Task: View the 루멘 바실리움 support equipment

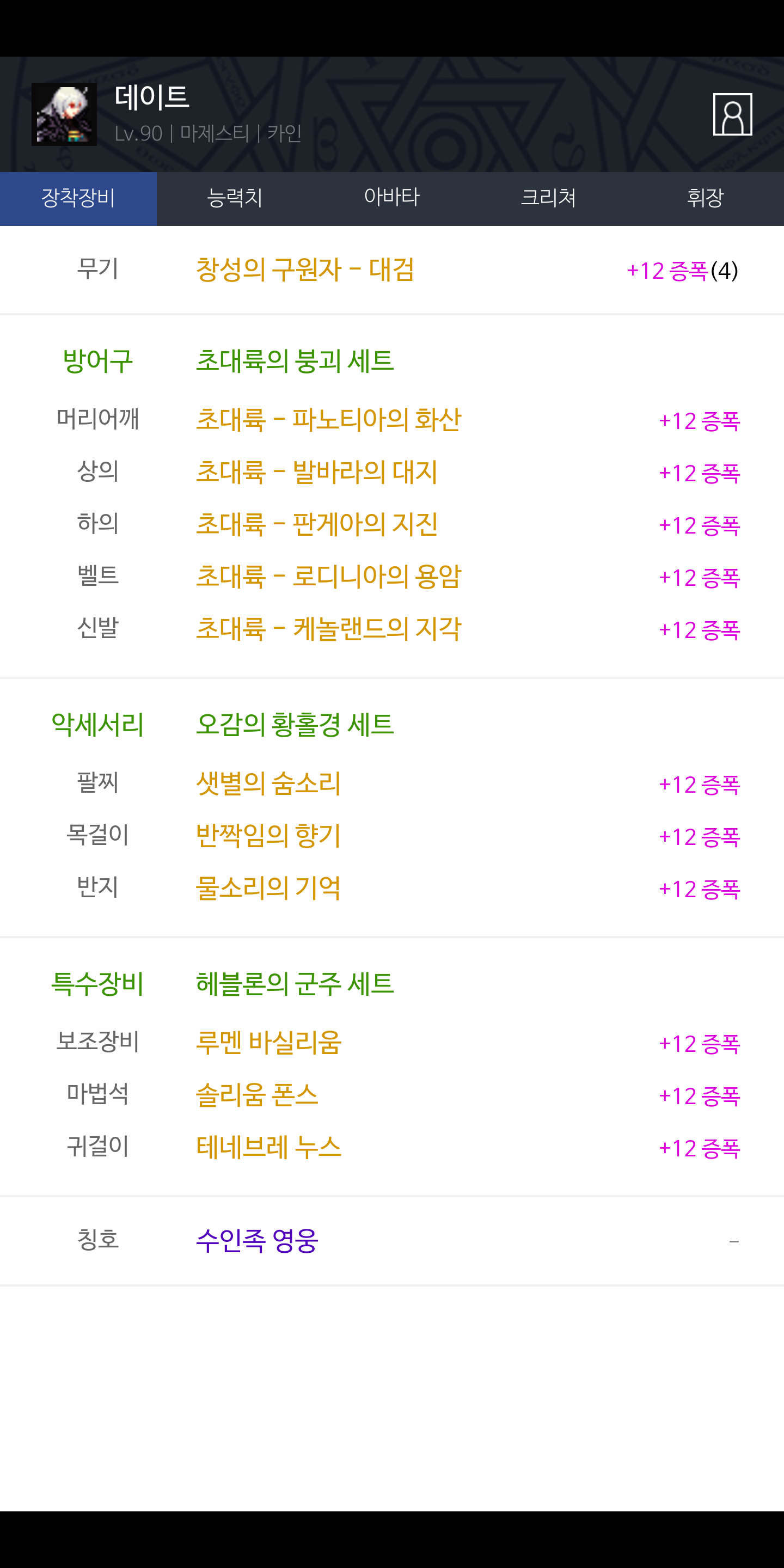Action: click(x=268, y=1043)
